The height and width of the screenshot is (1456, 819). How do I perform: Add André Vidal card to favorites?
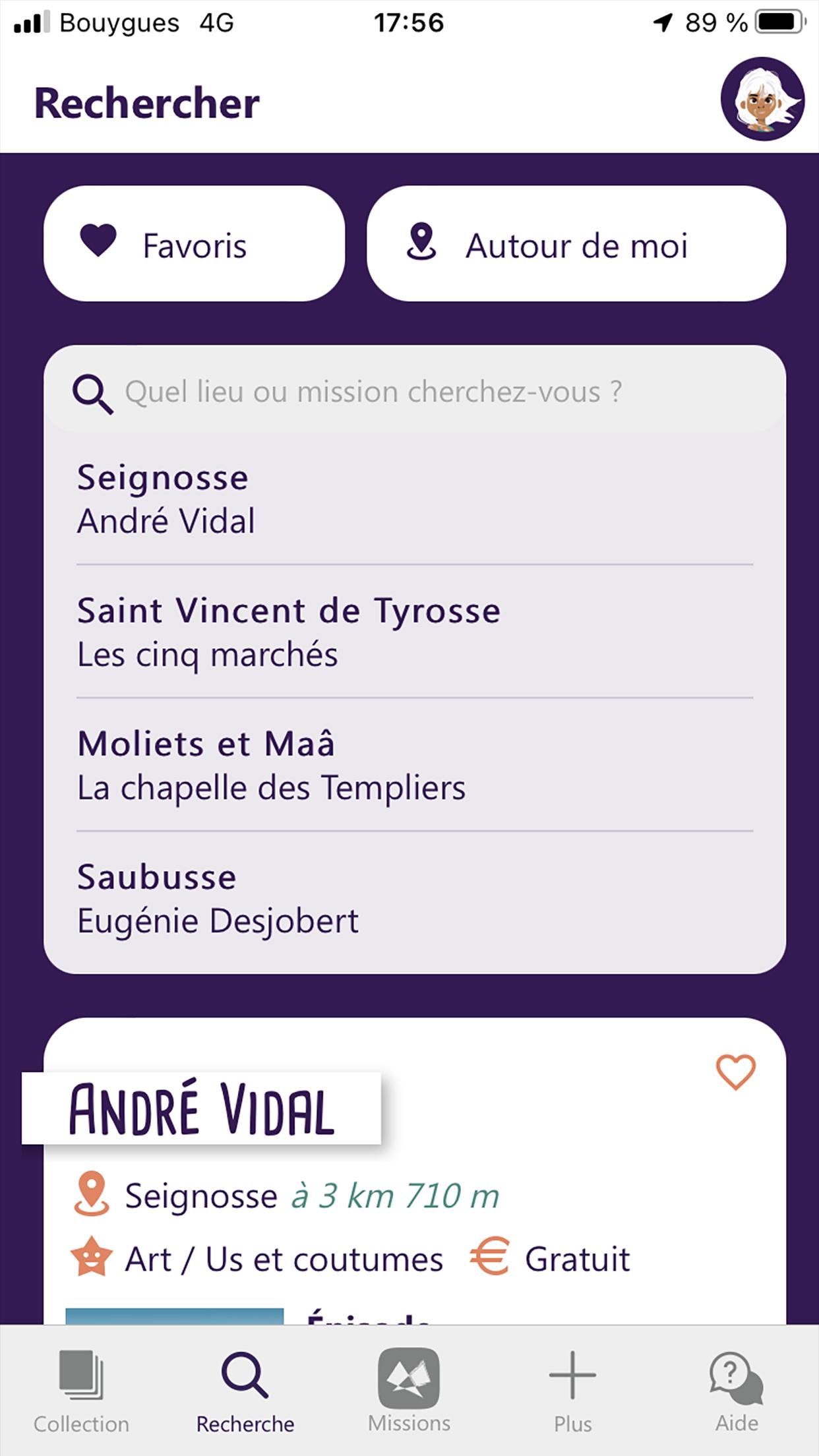(x=736, y=1072)
